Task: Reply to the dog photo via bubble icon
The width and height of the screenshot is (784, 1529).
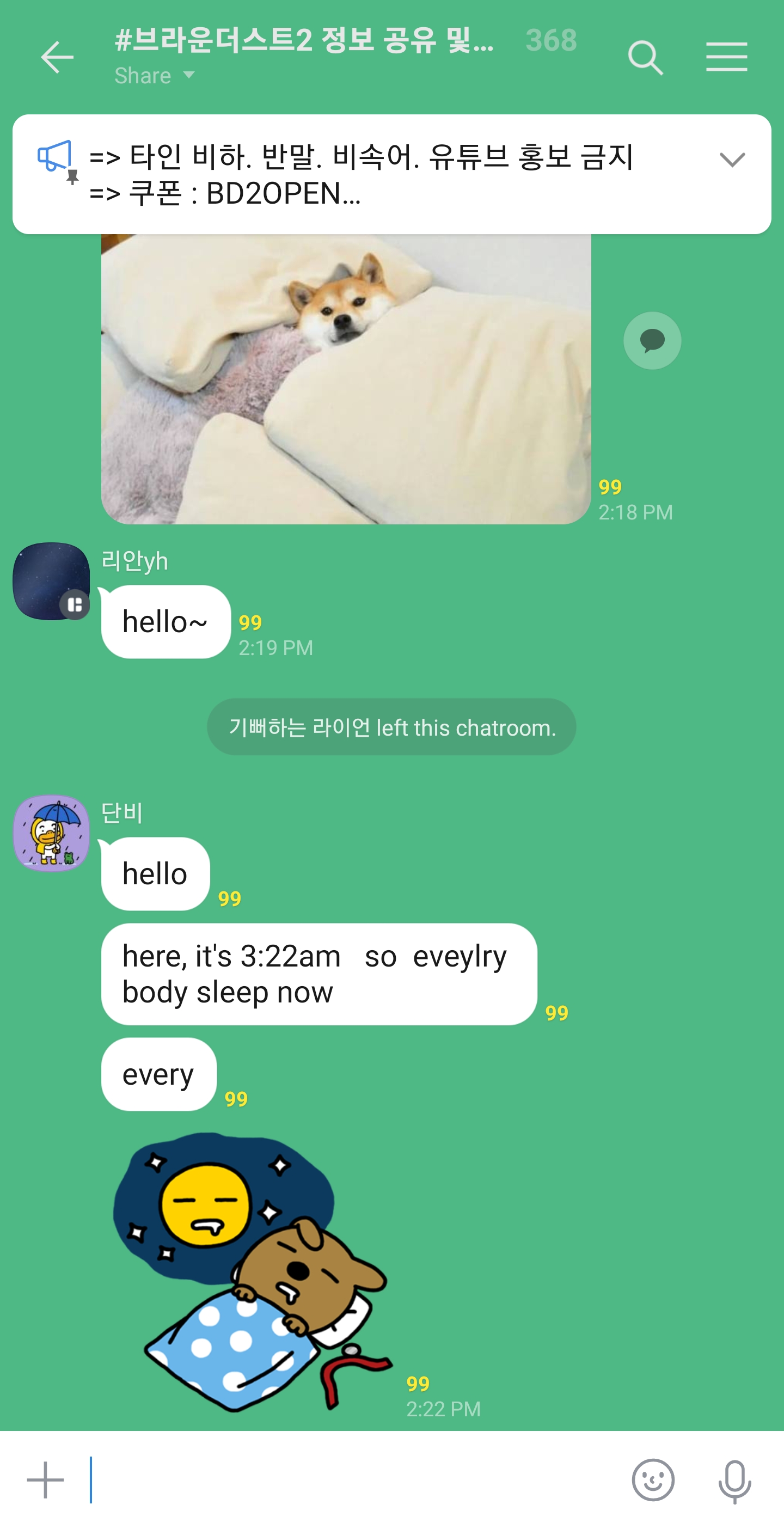Action: (652, 341)
